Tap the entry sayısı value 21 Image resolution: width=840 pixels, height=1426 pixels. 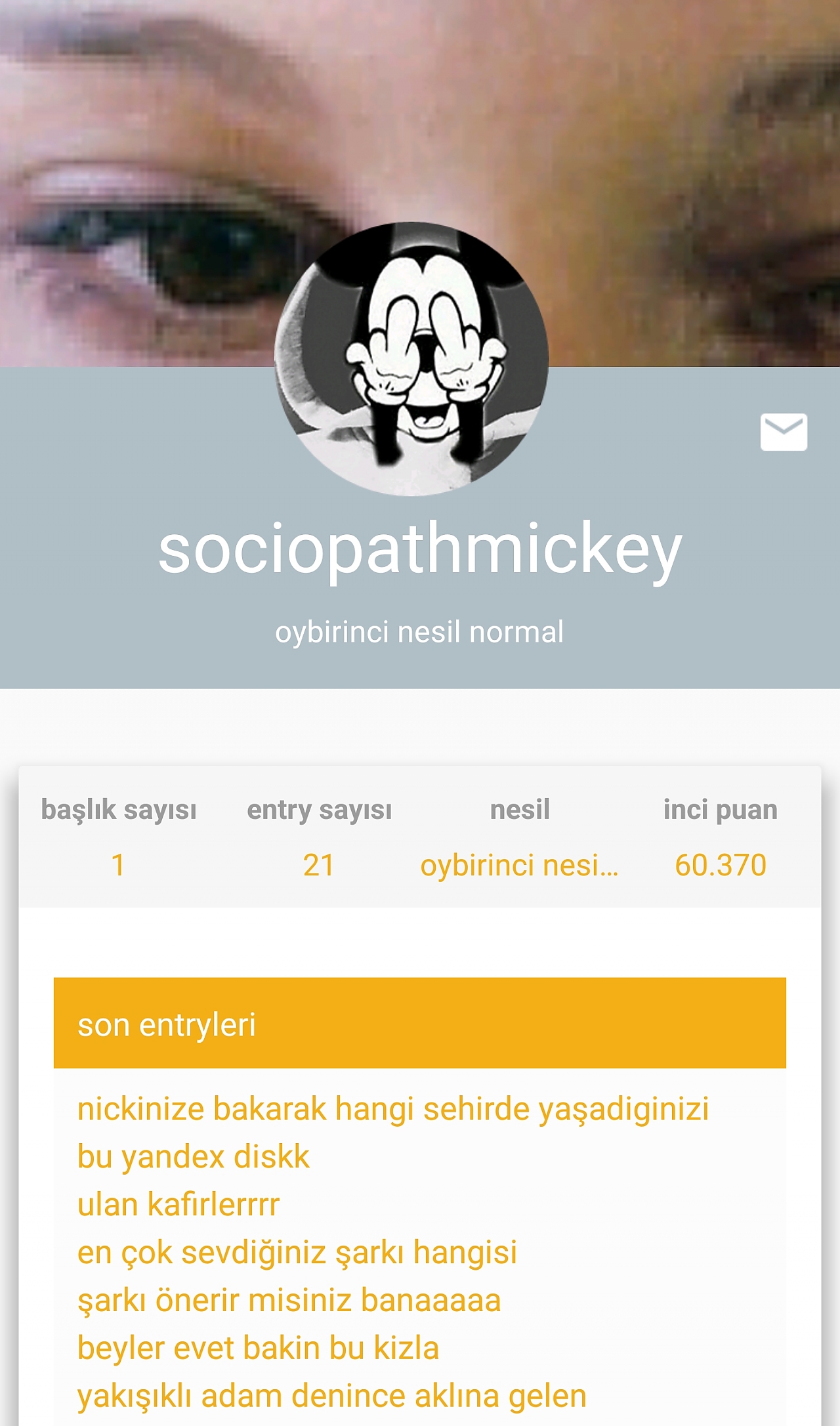pos(319,865)
